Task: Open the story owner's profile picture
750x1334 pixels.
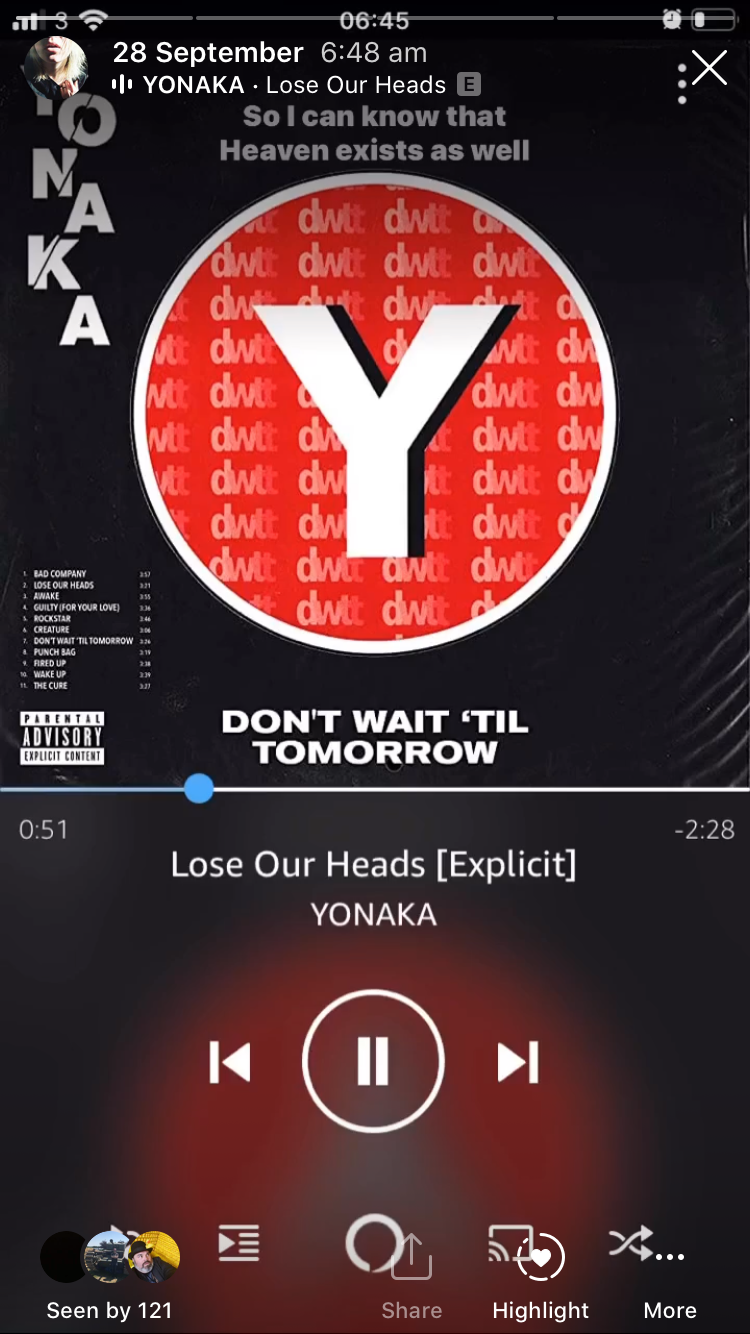Action: tap(55, 68)
